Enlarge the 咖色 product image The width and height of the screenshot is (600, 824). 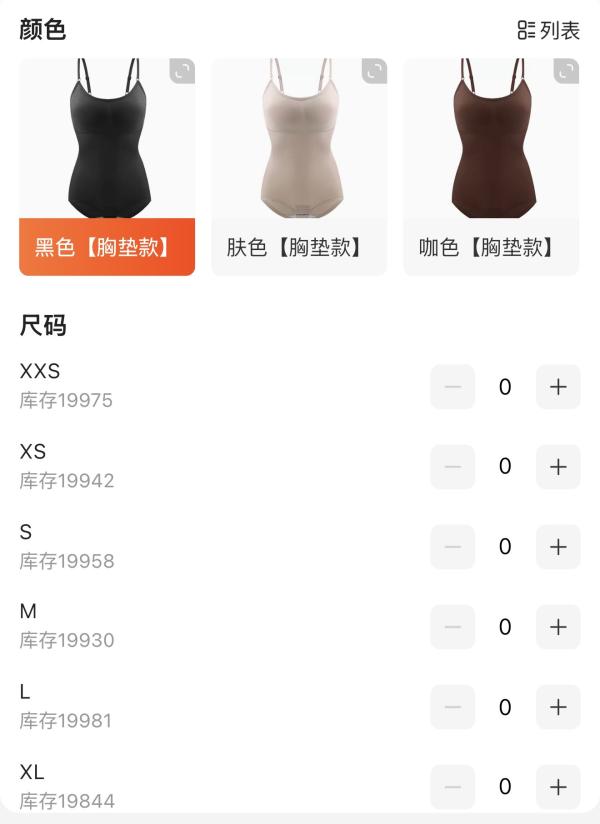566,72
